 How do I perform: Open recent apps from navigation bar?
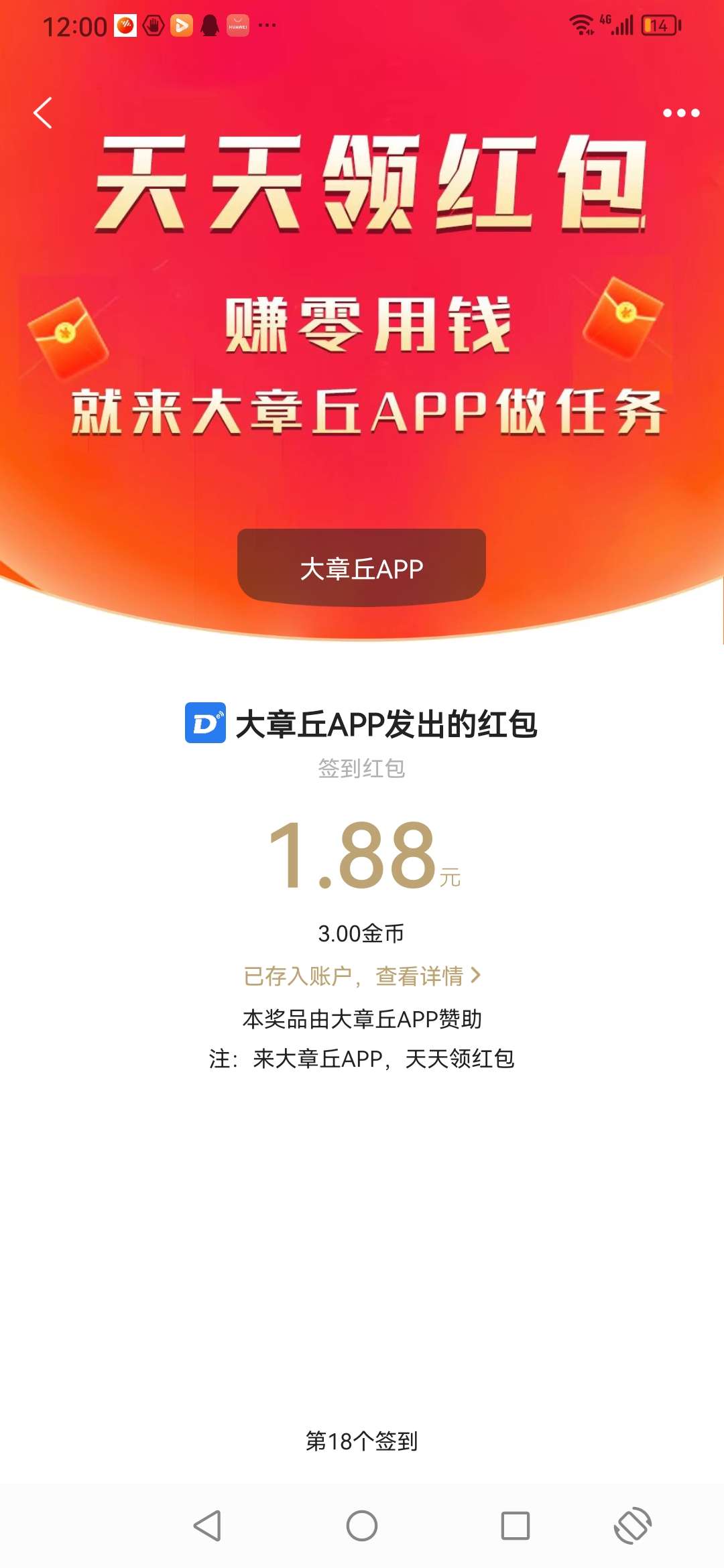pos(515,1526)
